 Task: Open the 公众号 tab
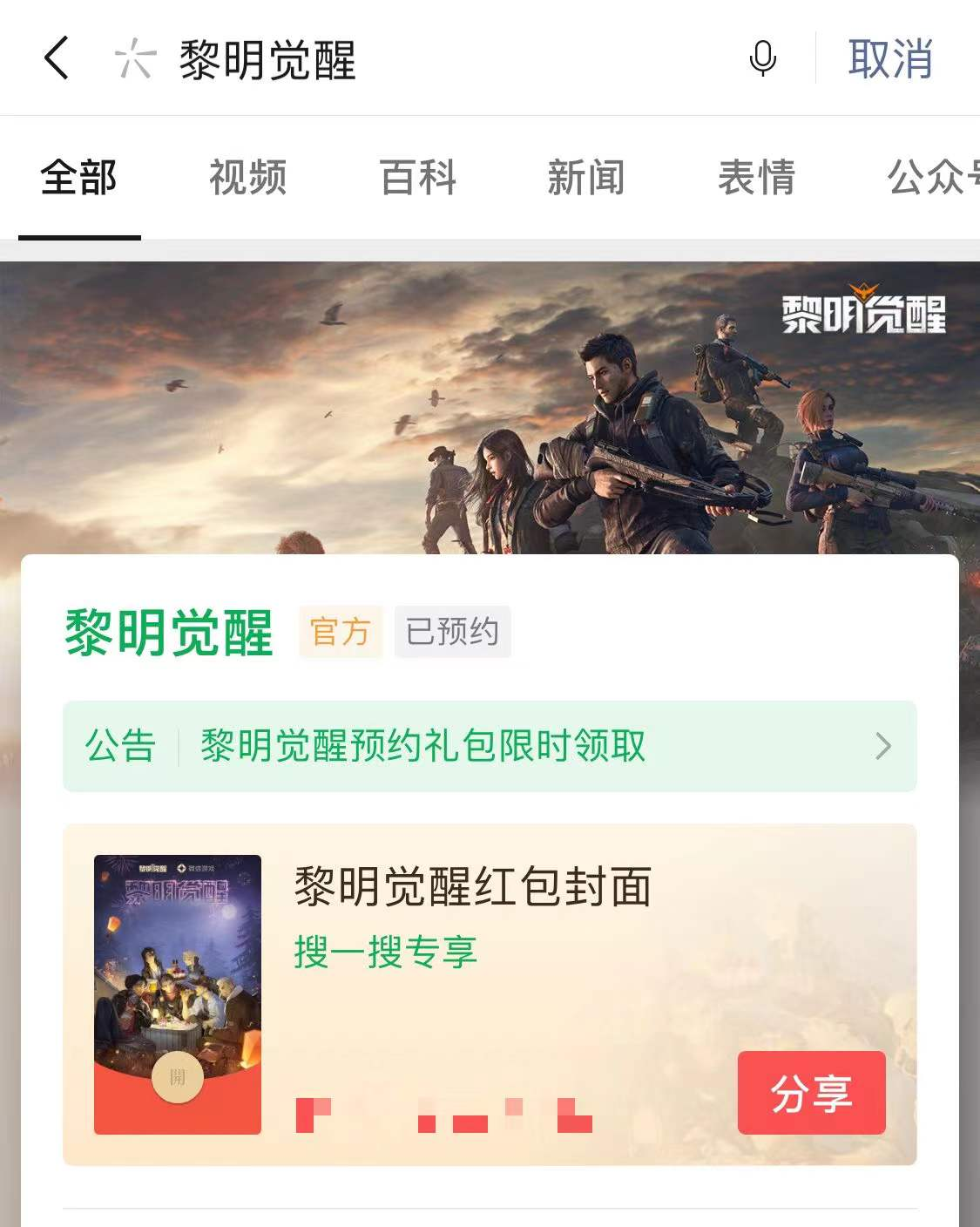click(930, 178)
